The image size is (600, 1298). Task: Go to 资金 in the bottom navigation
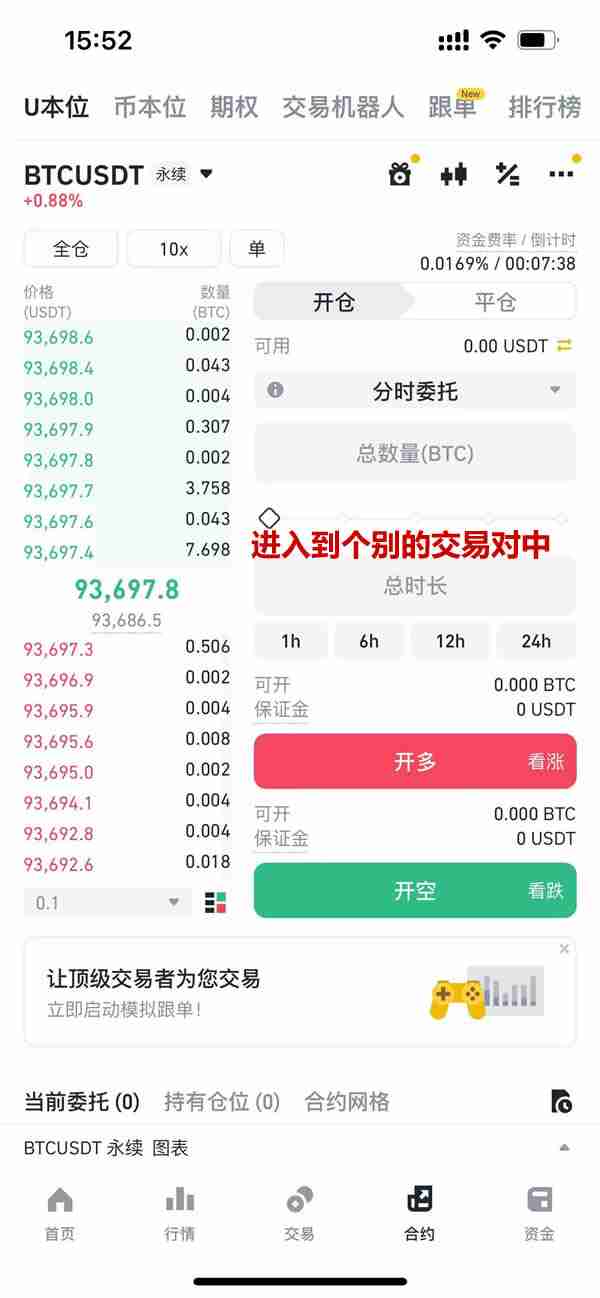point(539,1213)
